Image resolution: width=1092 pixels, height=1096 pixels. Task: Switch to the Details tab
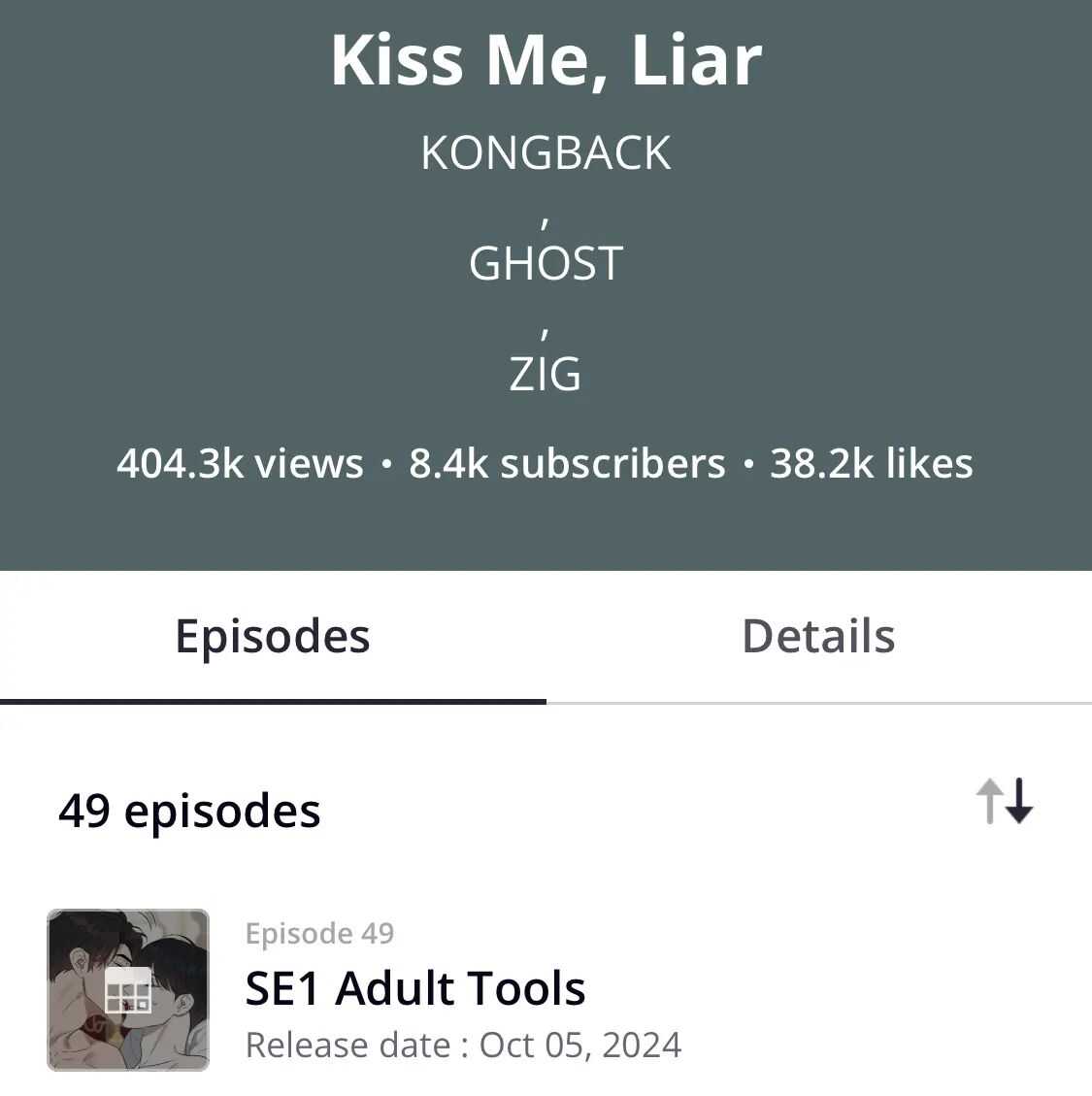818,637
